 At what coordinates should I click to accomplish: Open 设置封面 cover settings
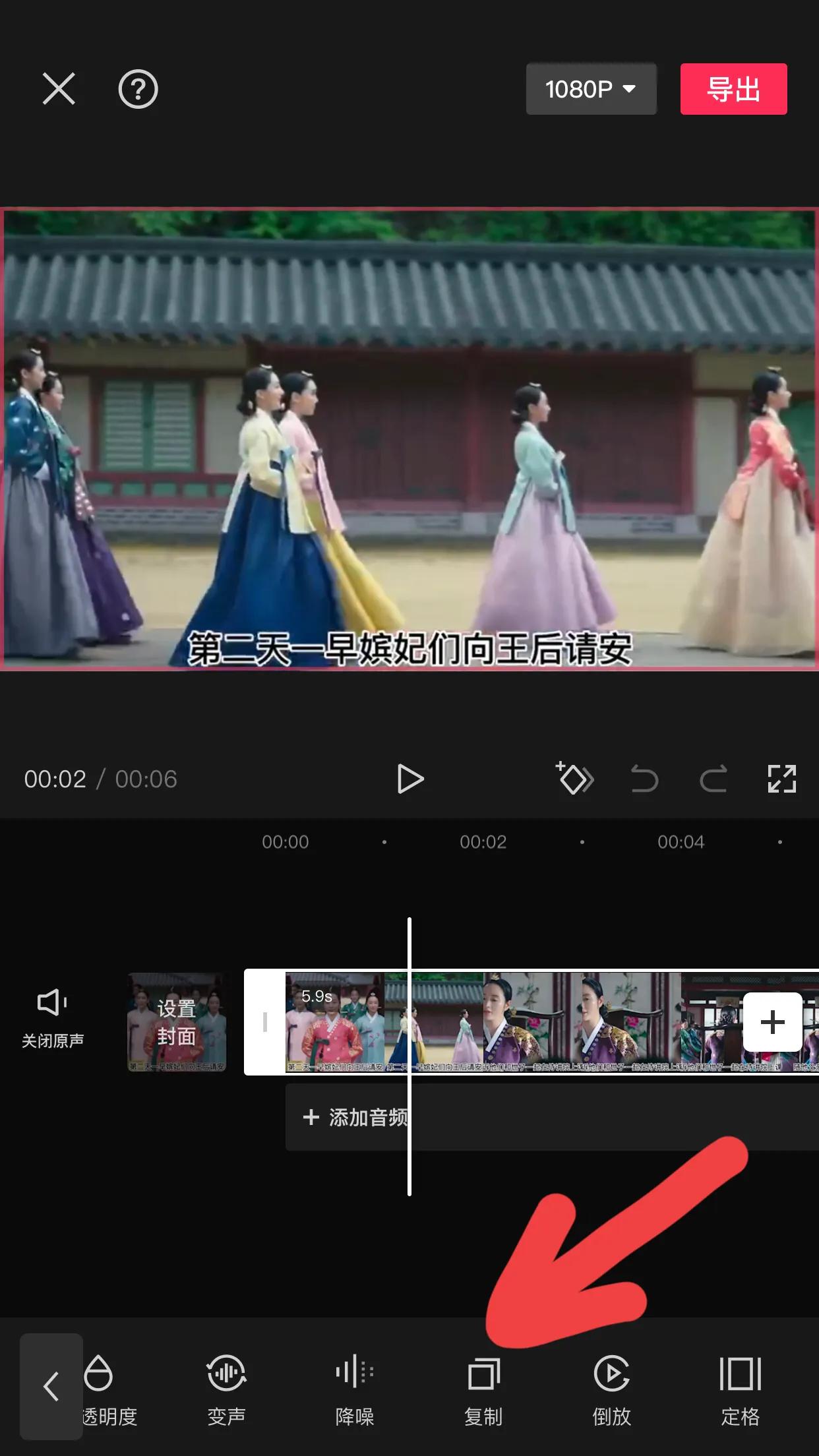click(x=177, y=1022)
